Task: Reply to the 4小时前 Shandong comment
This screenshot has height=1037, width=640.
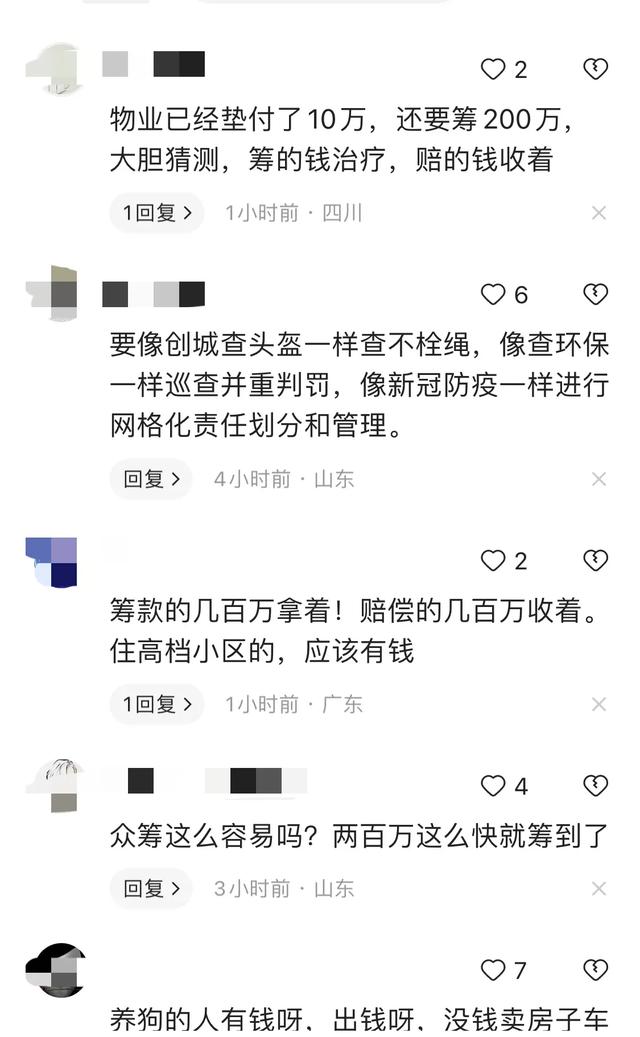Action: coord(151,479)
